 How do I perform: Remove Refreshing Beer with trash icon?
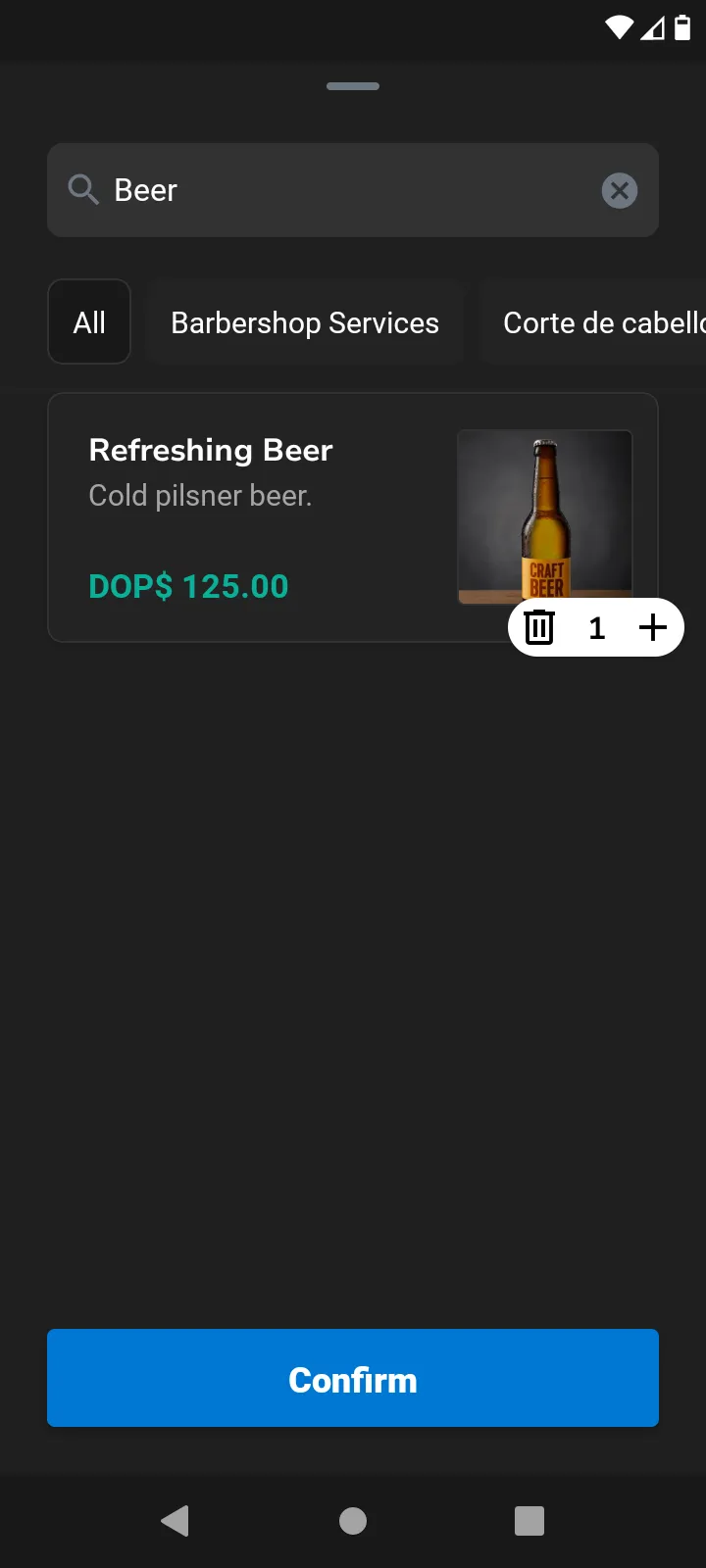(x=539, y=627)
